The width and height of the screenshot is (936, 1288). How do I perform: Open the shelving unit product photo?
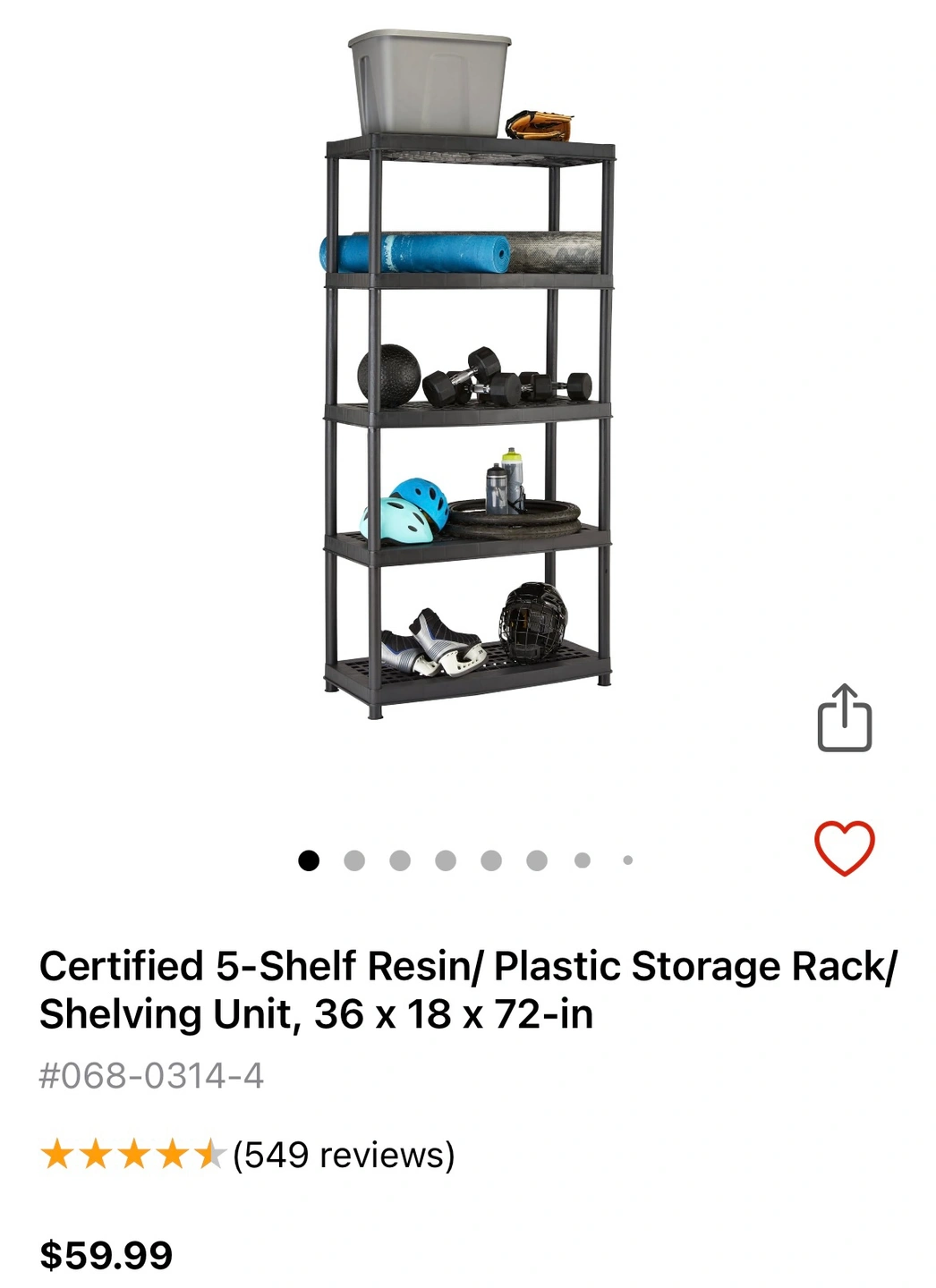tap(468, 376)
